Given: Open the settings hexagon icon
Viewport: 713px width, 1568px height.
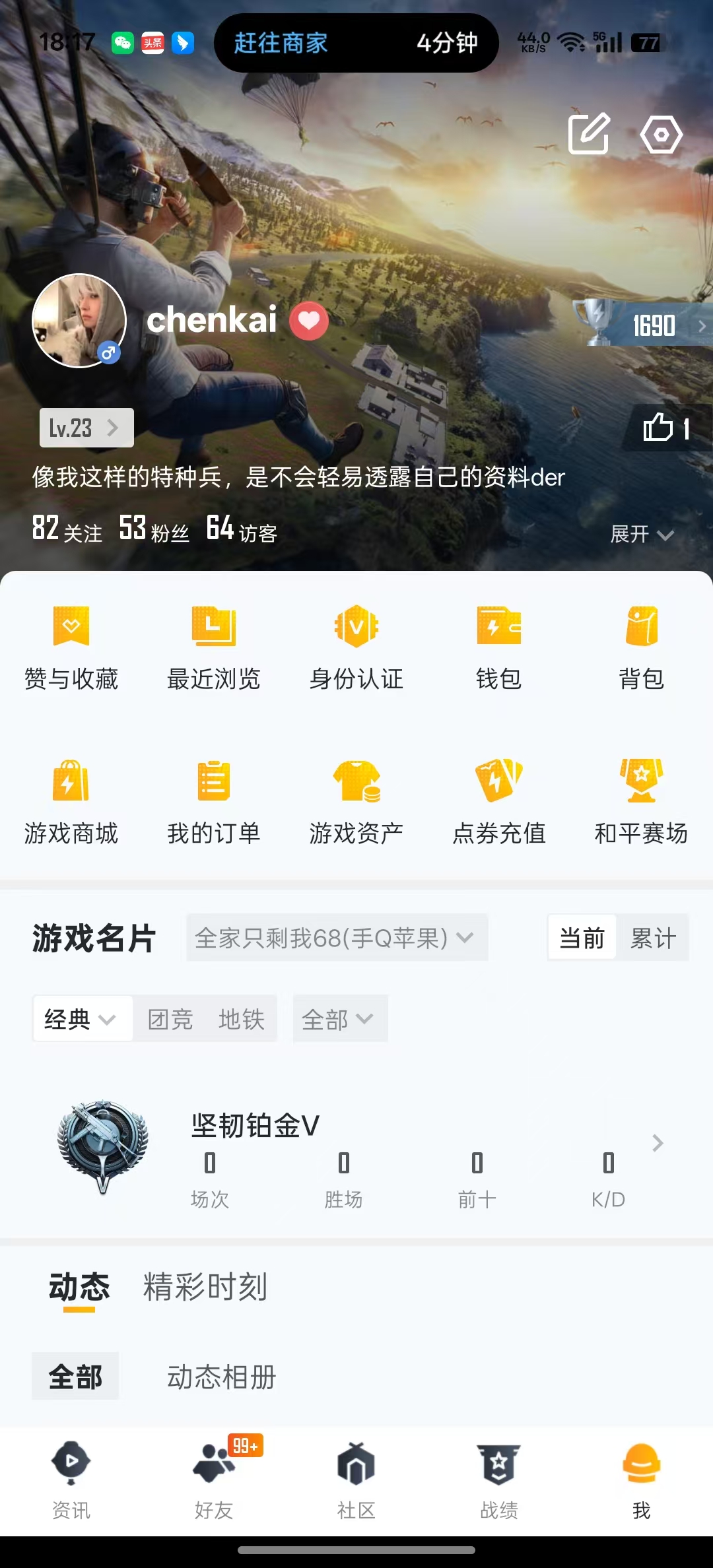Looking at the screenshot, I should 661,135.
